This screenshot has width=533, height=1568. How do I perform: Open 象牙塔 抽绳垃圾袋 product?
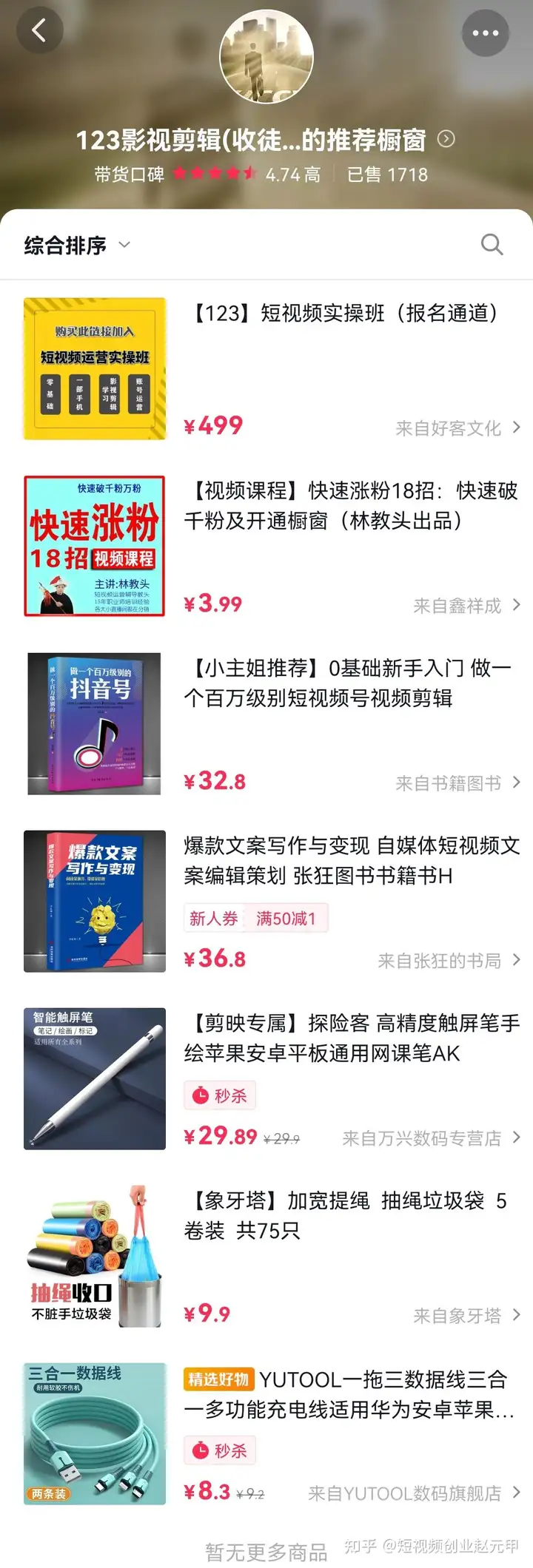coord(345,1215)
